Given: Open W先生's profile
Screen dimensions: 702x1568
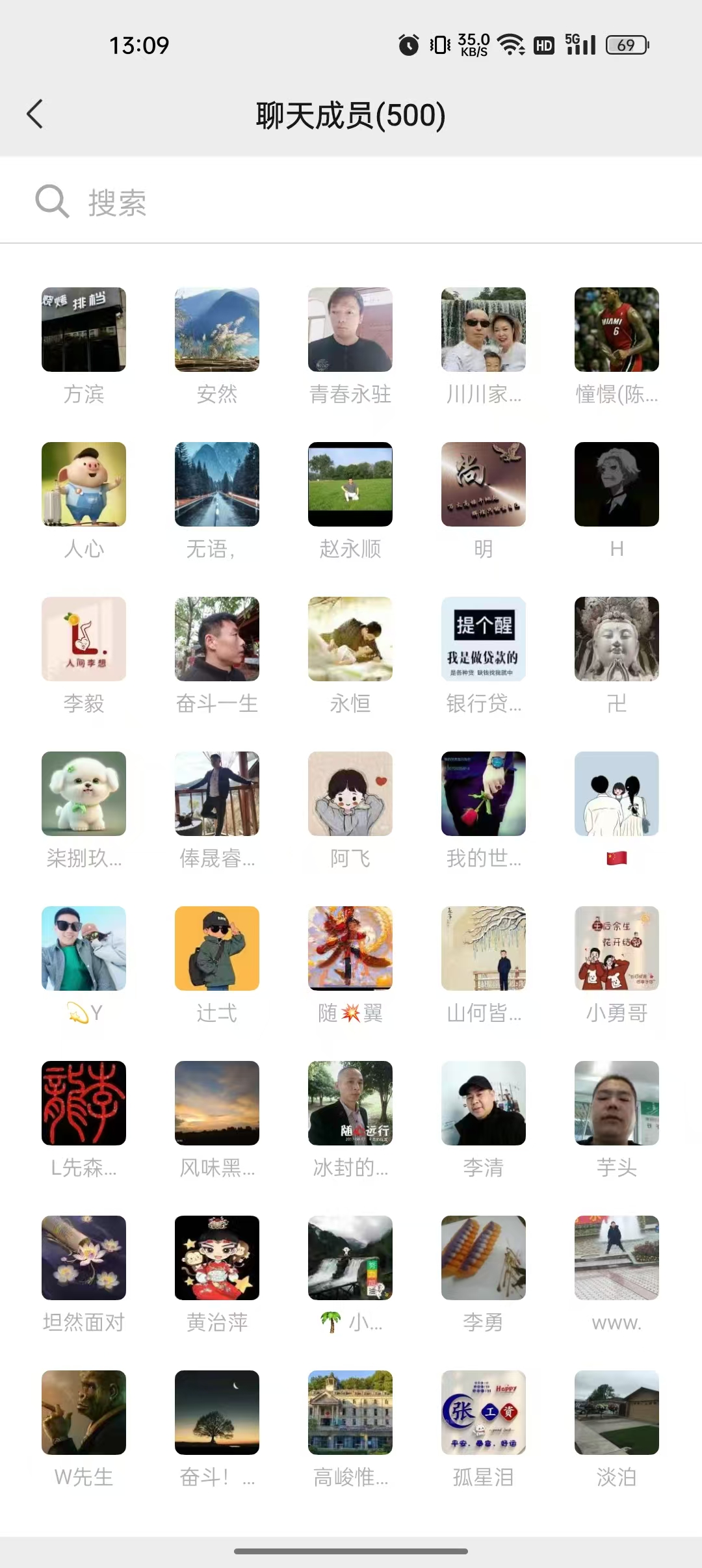Looking at the screenshot, I should pos(84,1413).
